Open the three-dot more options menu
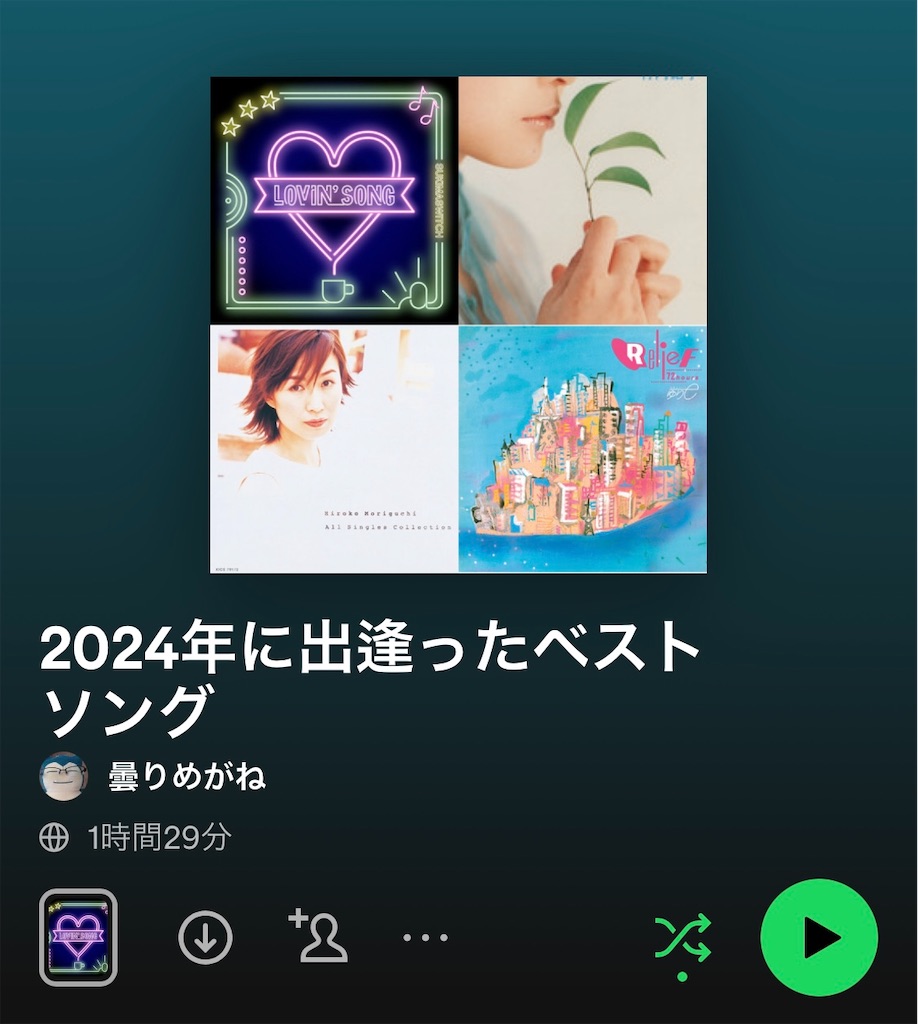This screenshot has width=918, height=1024. tap(425, 937)
